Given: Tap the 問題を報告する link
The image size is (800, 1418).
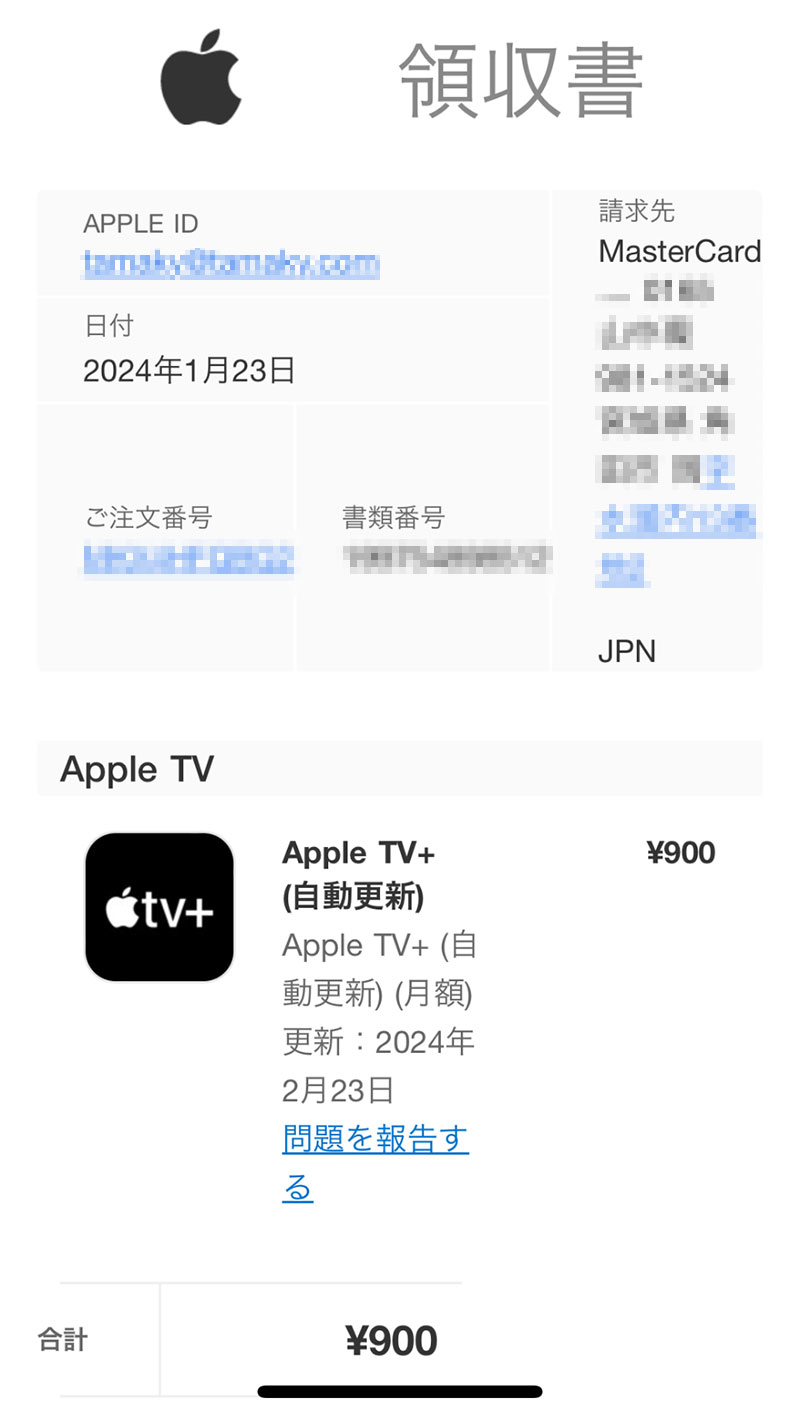Looking at the screenshot, I should pos(375,1140).
